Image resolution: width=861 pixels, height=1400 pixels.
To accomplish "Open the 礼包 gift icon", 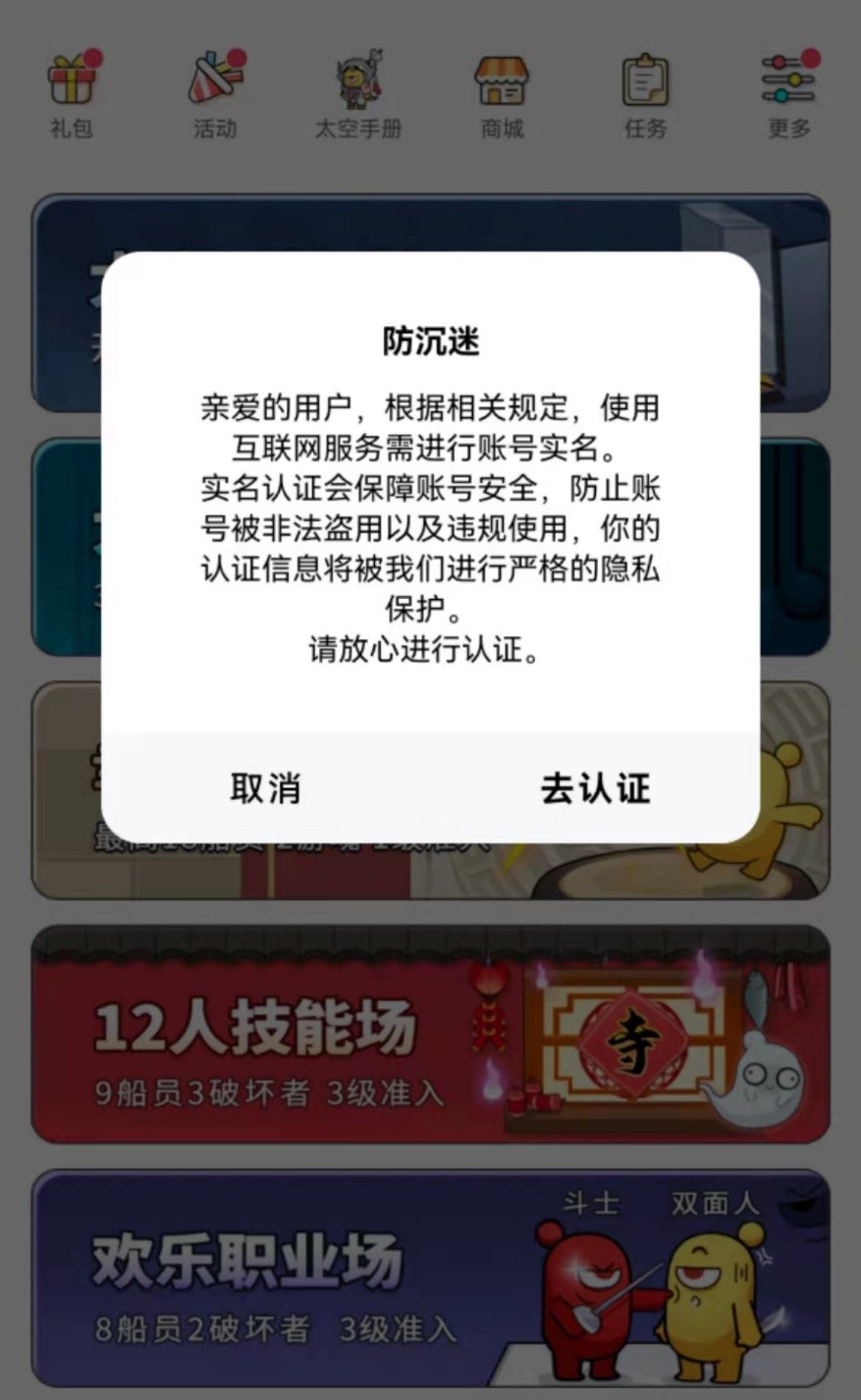I will 72,94.
